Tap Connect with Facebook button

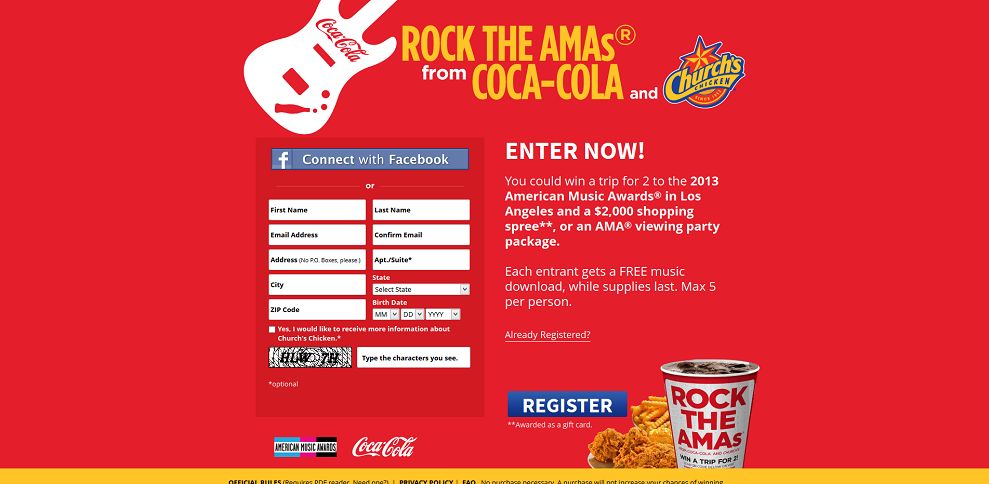point(369,159)
